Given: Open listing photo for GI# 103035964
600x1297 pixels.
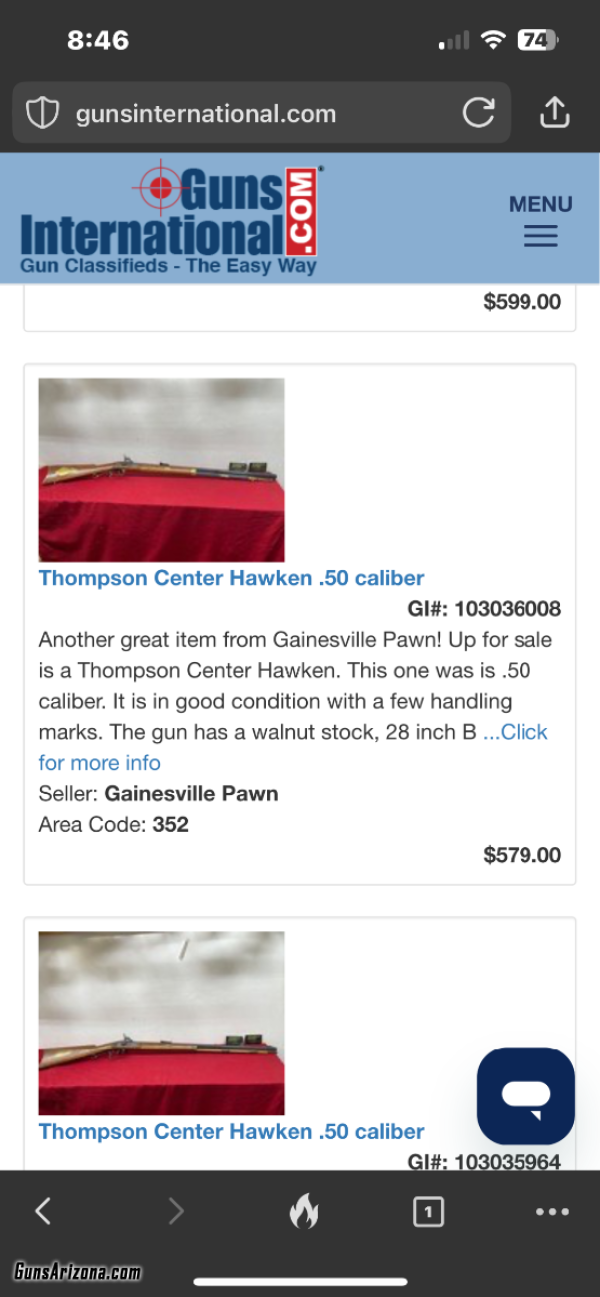Looking at the screenshot, I should (x=161, y=1023).
